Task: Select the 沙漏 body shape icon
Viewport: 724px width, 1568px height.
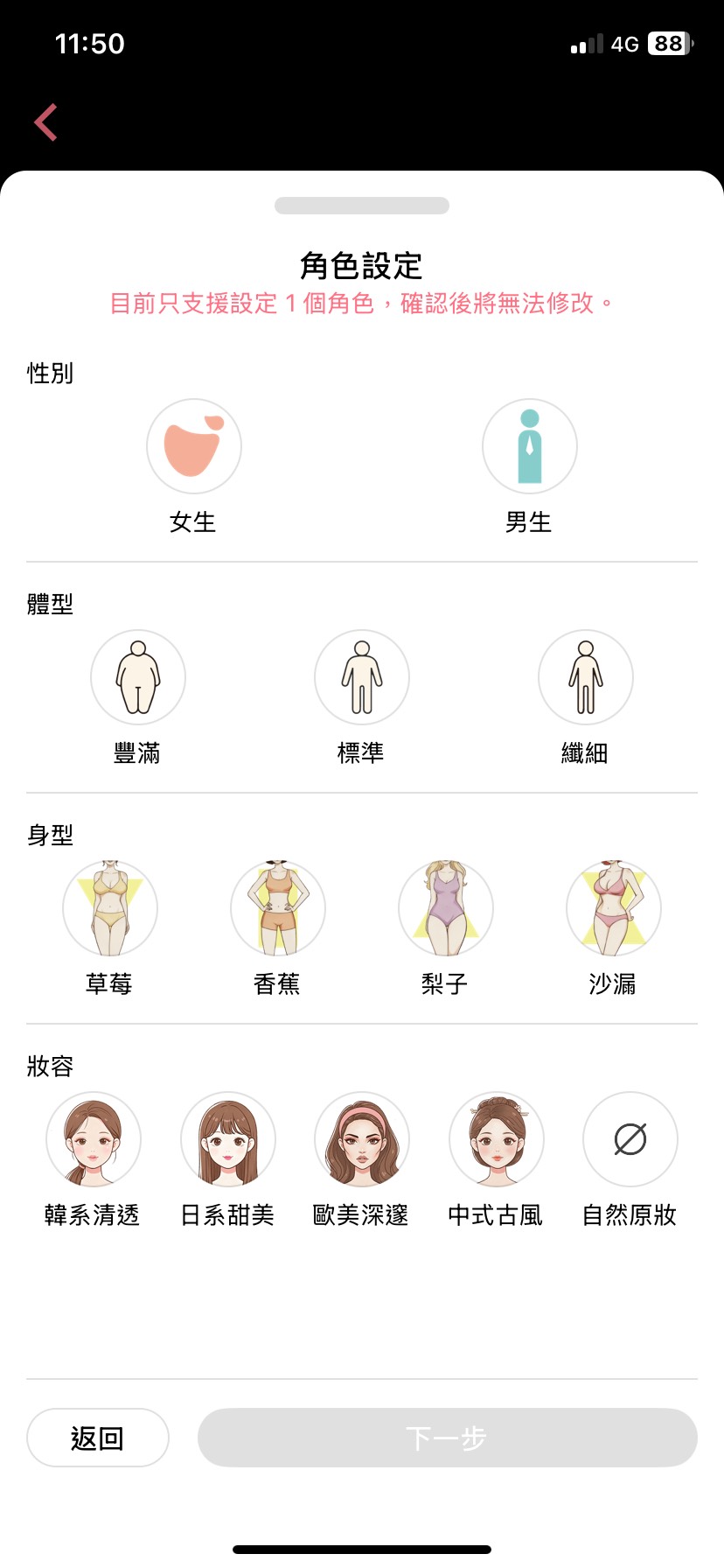Action: pyautogui.click(x=613, y=908)
